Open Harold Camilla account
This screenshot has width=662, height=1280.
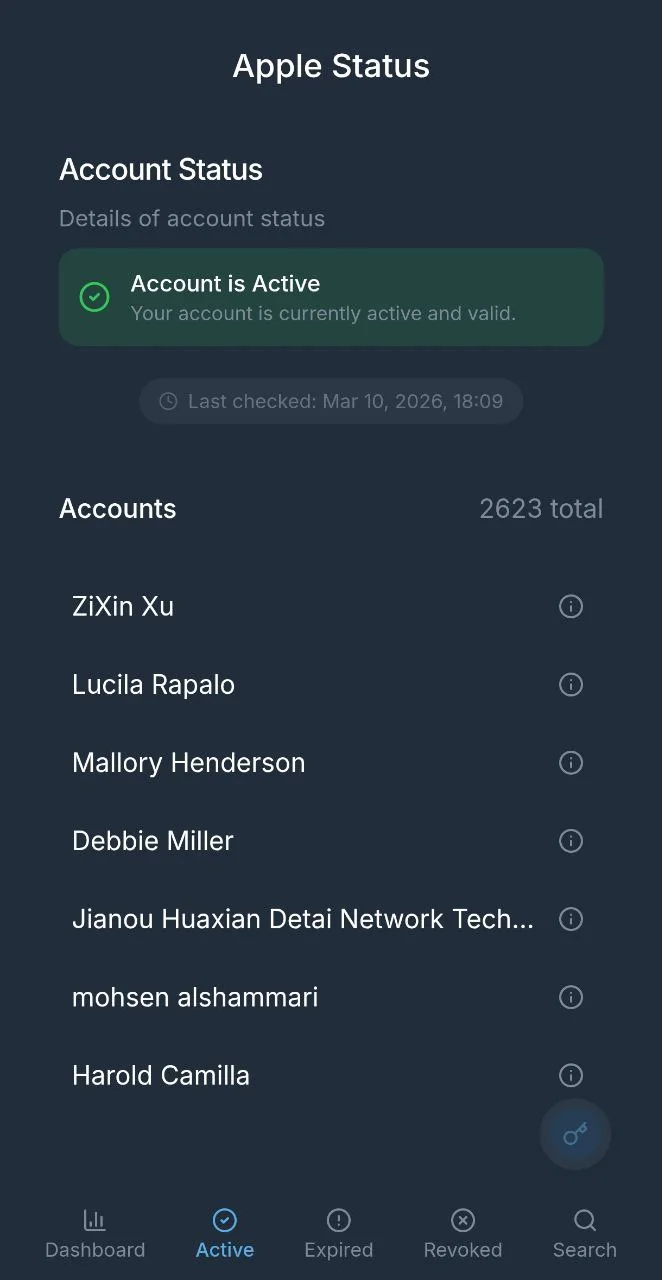click(331, 1075)
